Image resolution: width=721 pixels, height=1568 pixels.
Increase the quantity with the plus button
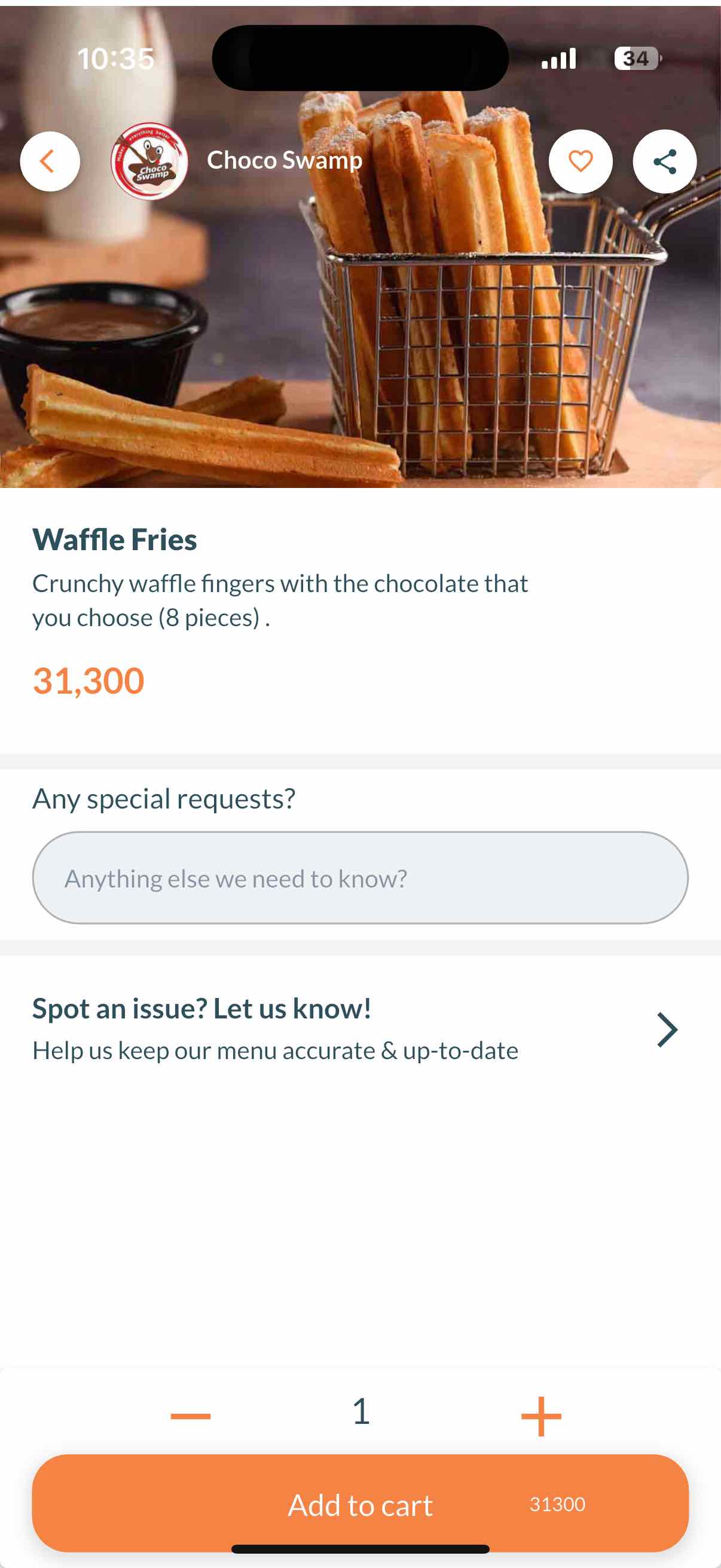[x=541, y=1416]
